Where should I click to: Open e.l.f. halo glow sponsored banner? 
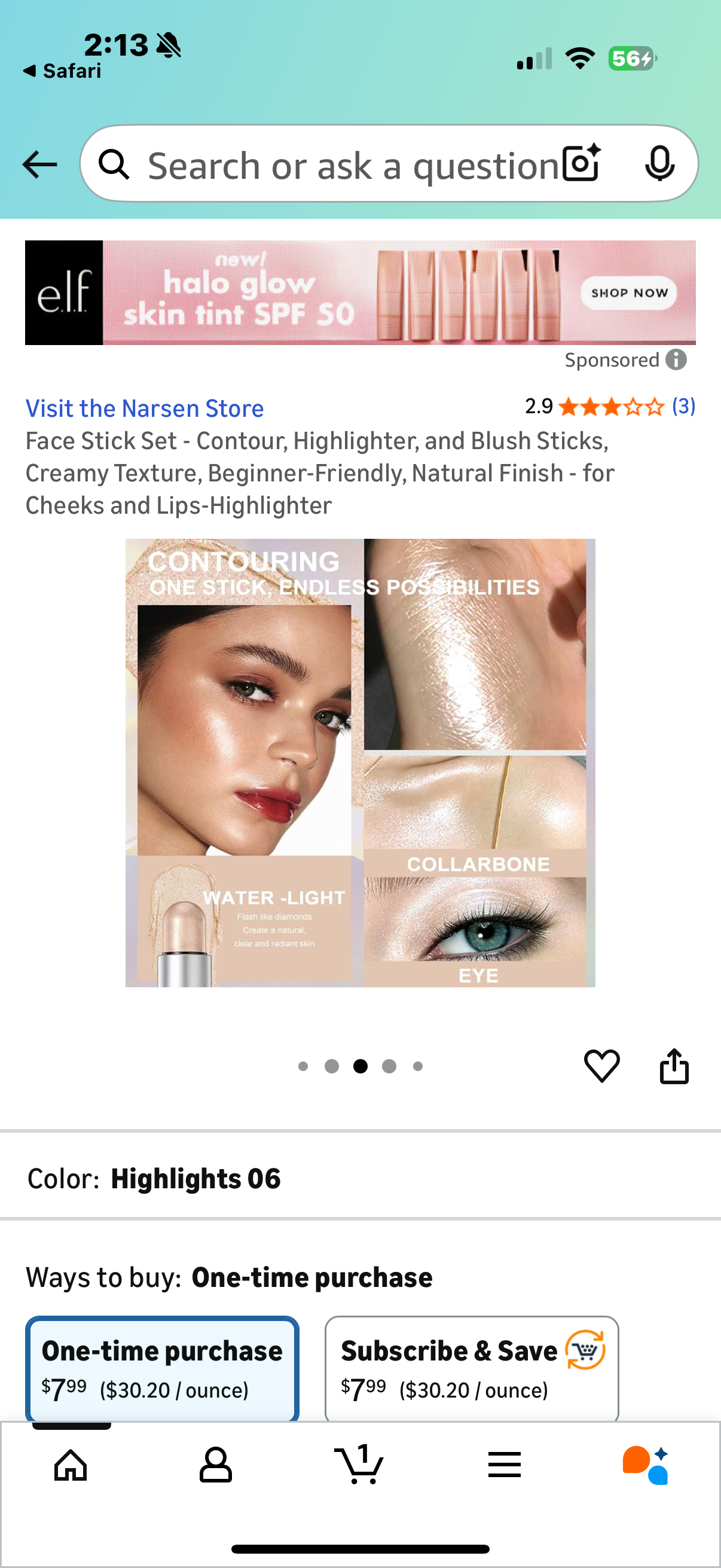coord(360,293)
